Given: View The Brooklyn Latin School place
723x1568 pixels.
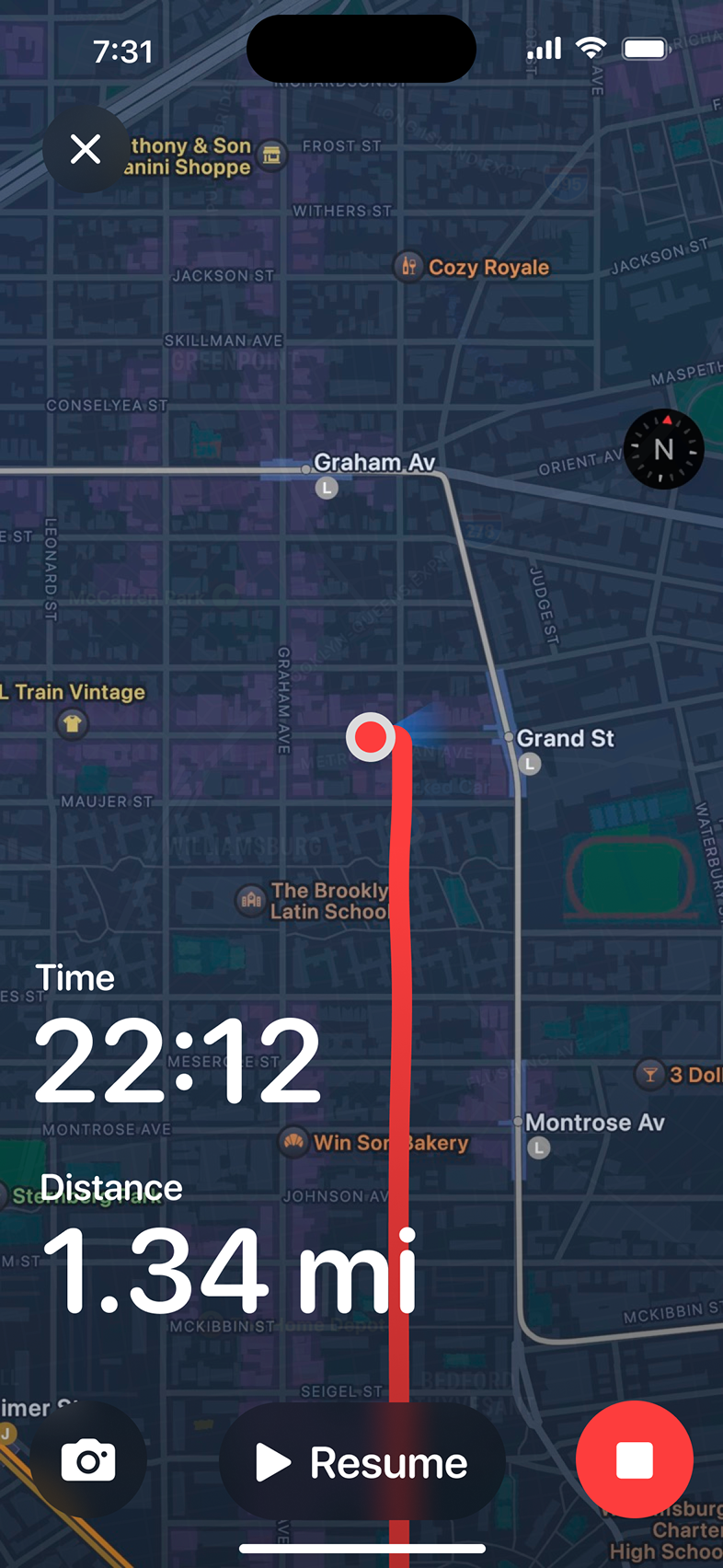Looking at the screenshot, I should (x=251, y=900).
